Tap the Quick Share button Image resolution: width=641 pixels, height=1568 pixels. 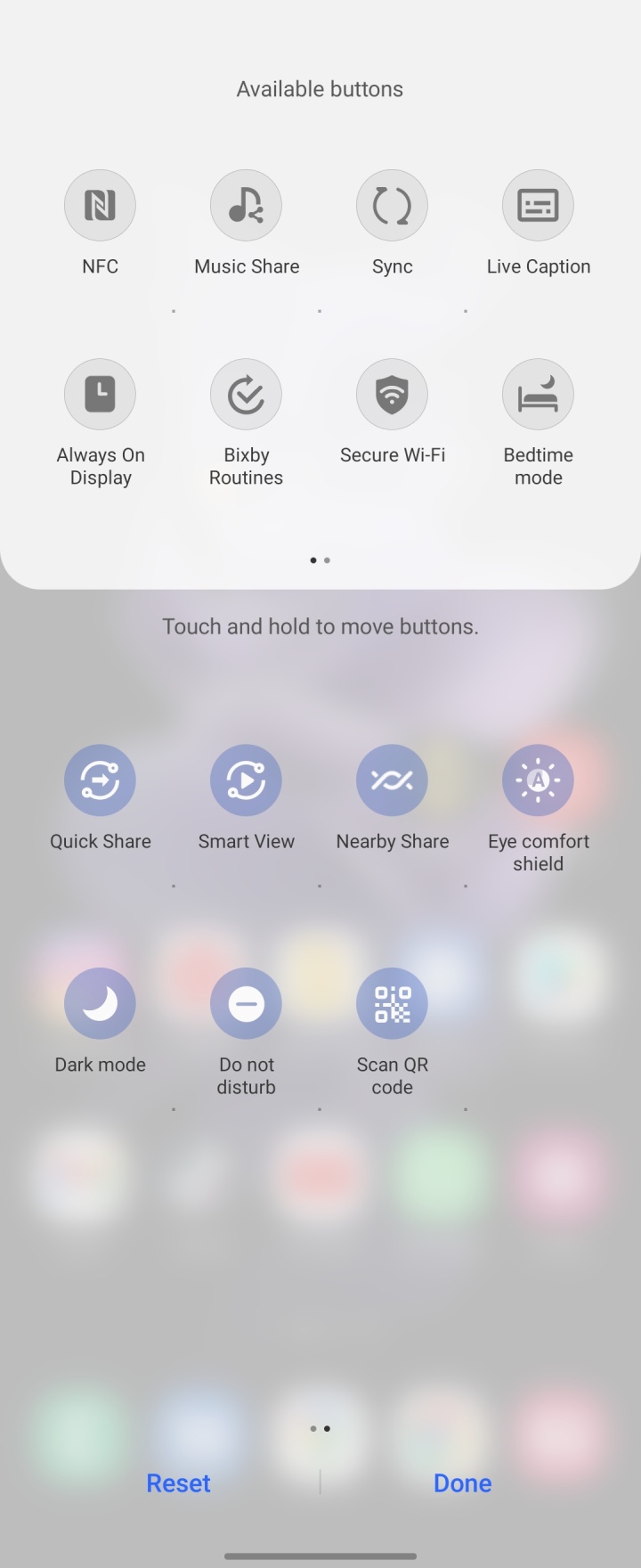100,780
